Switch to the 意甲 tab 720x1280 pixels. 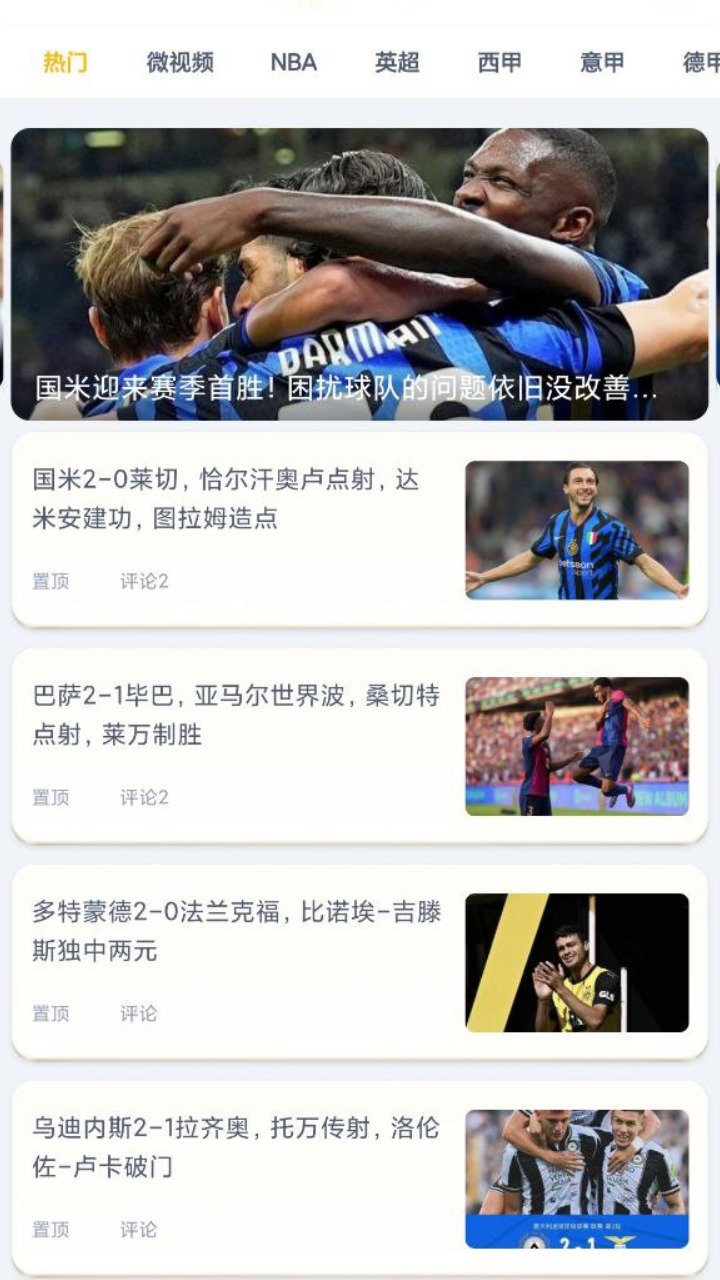(x=602, y=62)
